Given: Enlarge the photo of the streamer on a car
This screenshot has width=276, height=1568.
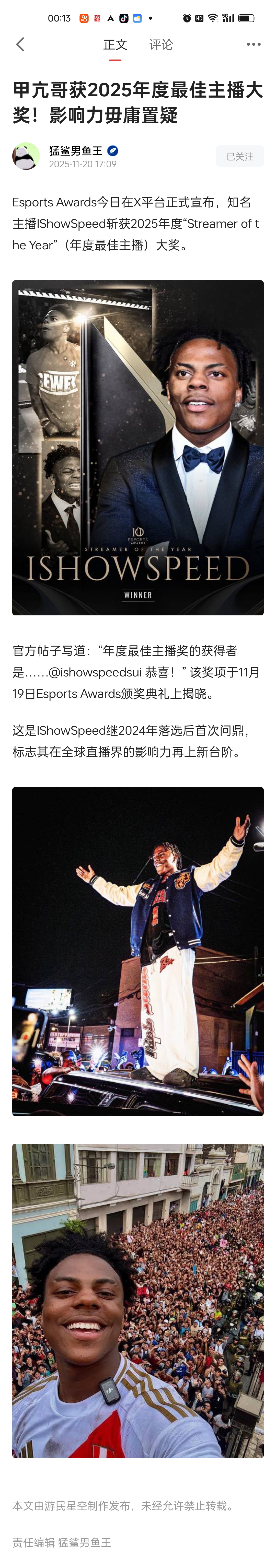Looking at the screenshot, I should pos(138,951).
